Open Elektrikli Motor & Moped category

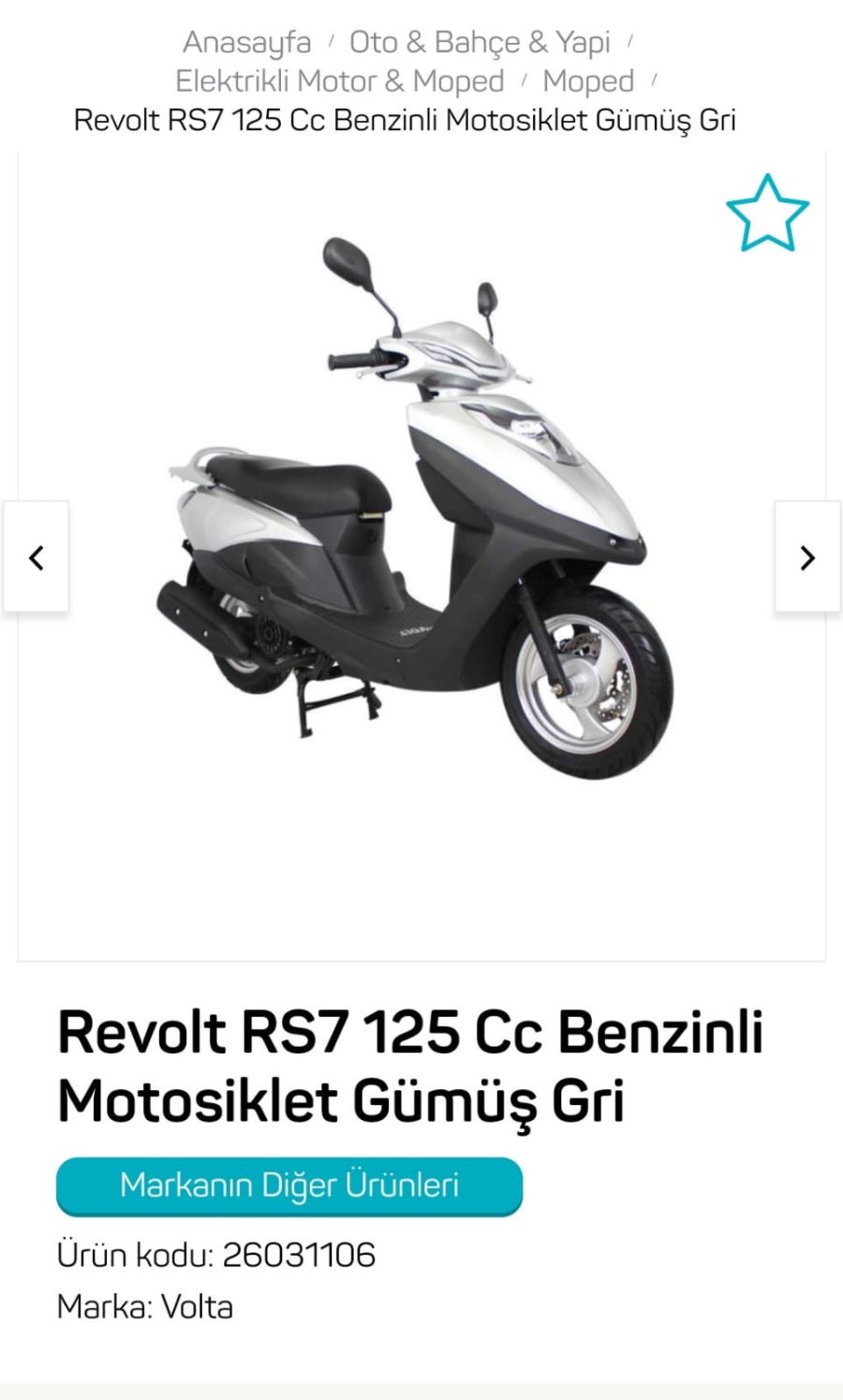339,81
